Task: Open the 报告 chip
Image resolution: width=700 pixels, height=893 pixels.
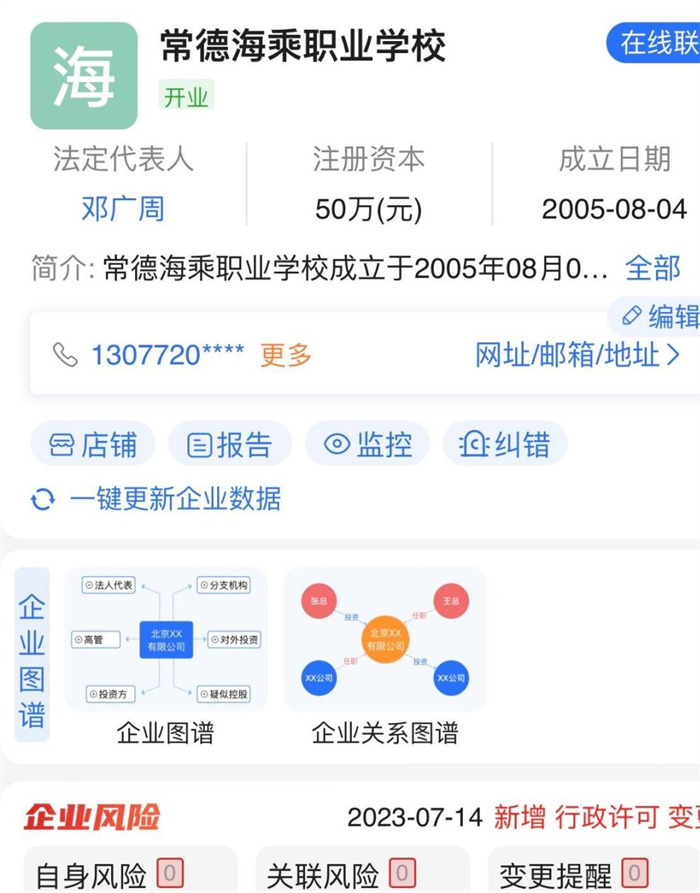Action: (x=230, y=444)
